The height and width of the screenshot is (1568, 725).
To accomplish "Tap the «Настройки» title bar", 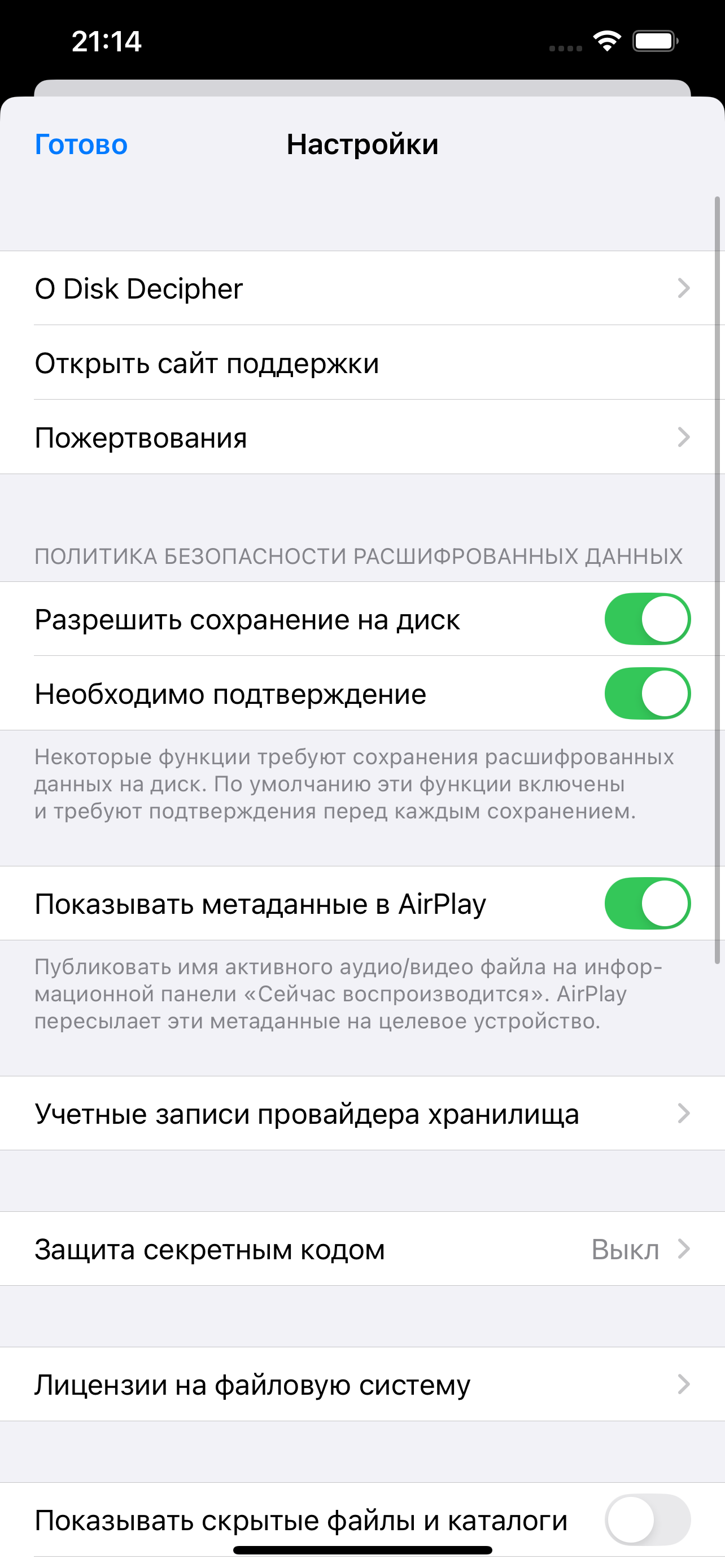I will pos(362,144).
